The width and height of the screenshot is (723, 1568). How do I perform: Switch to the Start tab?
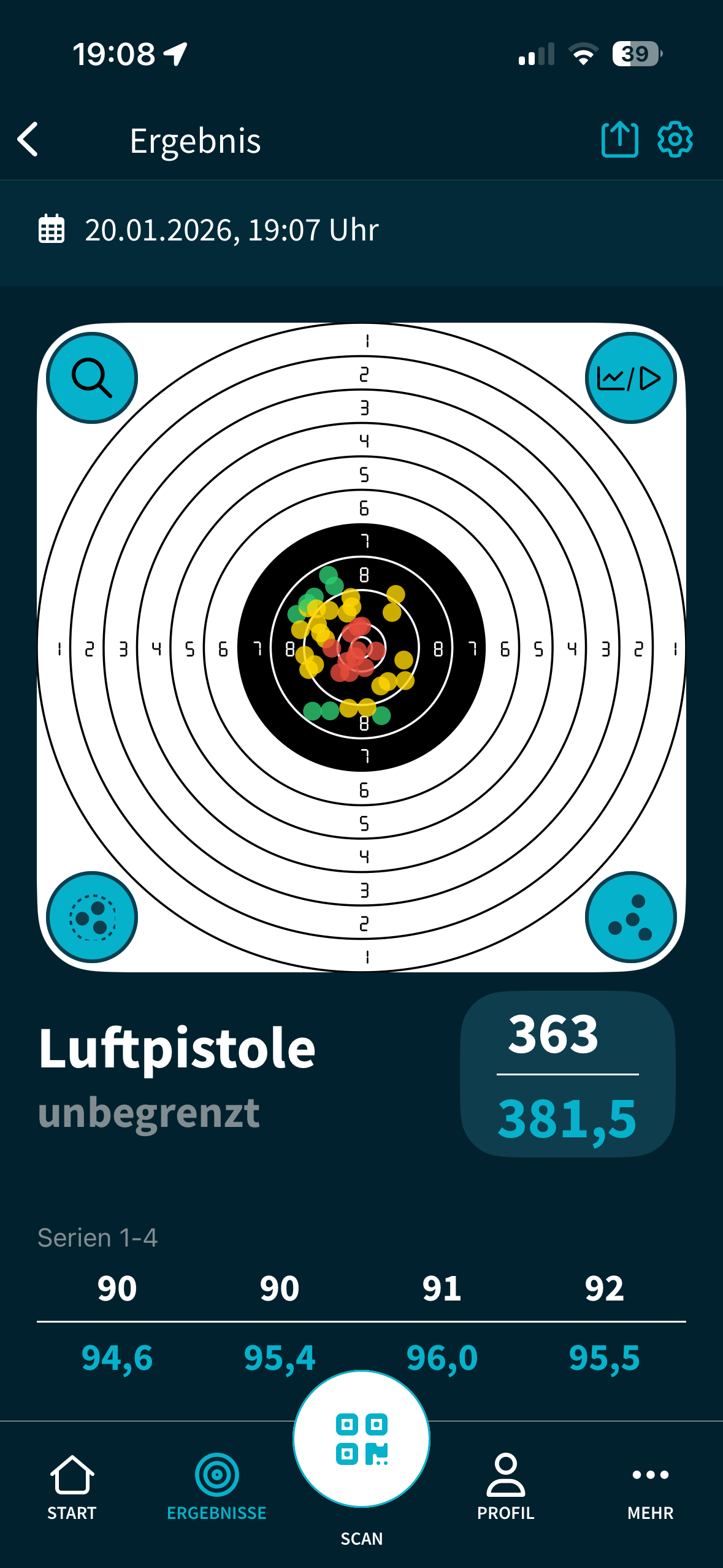72,1486
